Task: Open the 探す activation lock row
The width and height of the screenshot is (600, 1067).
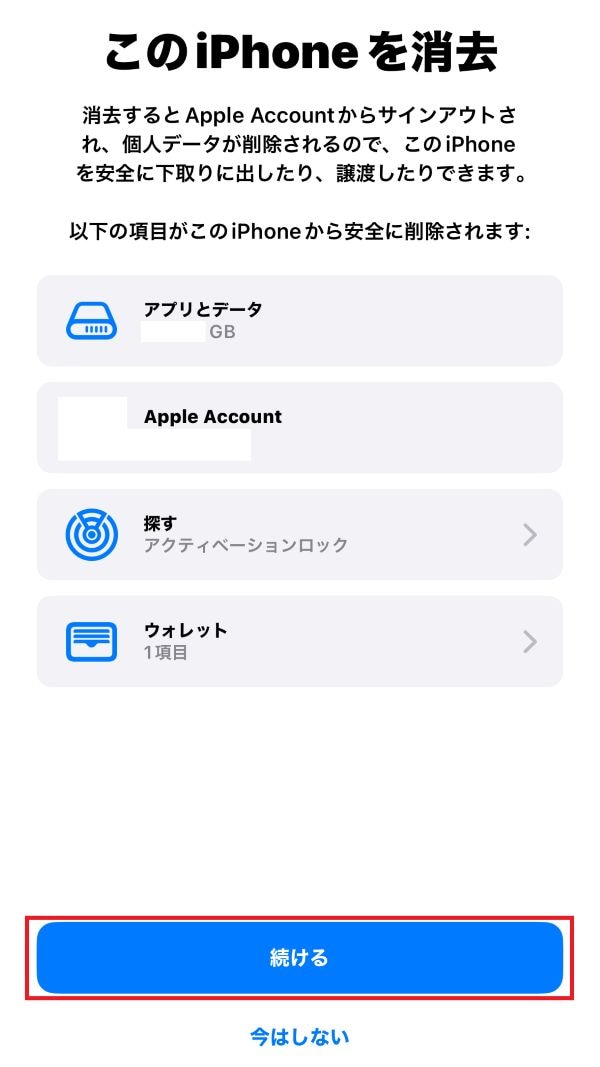Action: tap(299, 534)
